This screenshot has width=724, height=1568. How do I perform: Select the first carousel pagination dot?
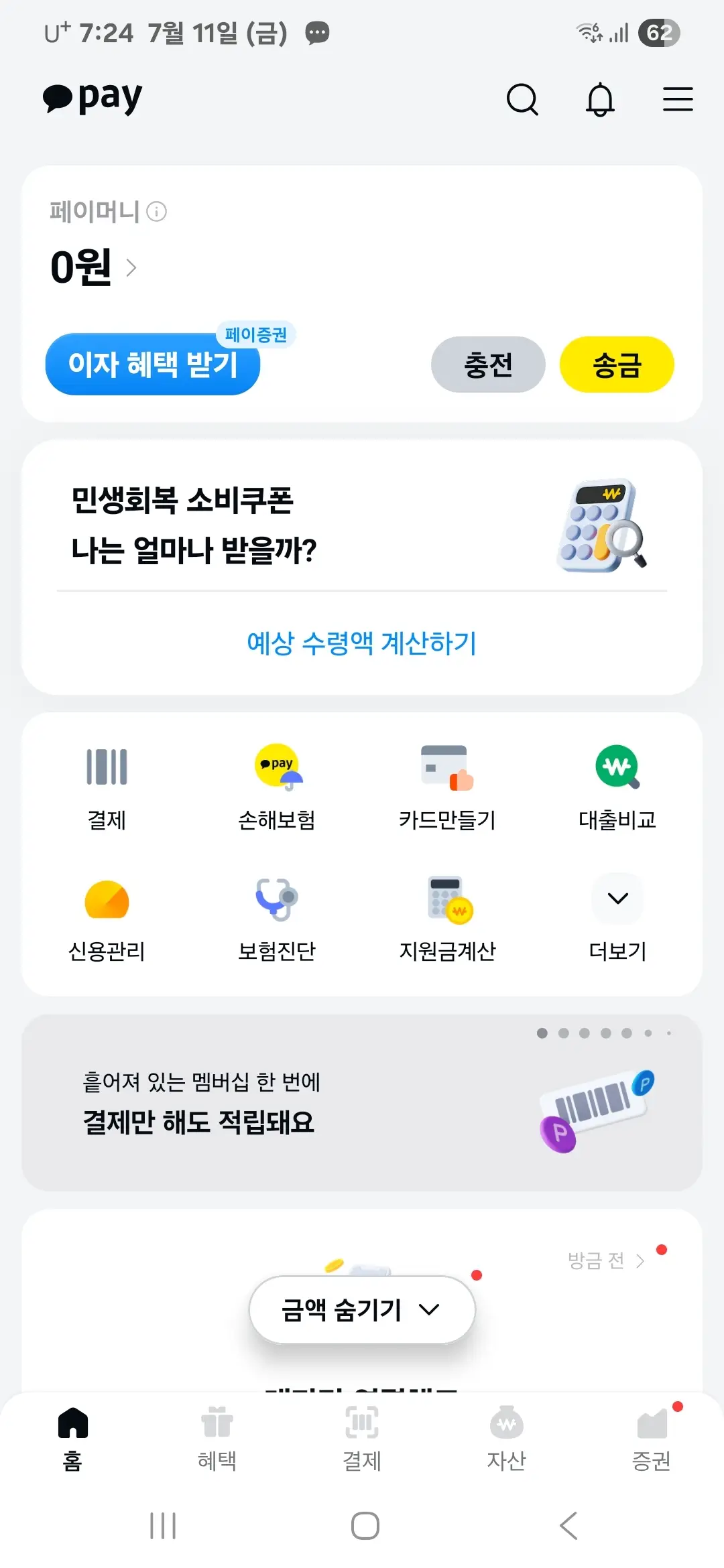coord(542,1033)
